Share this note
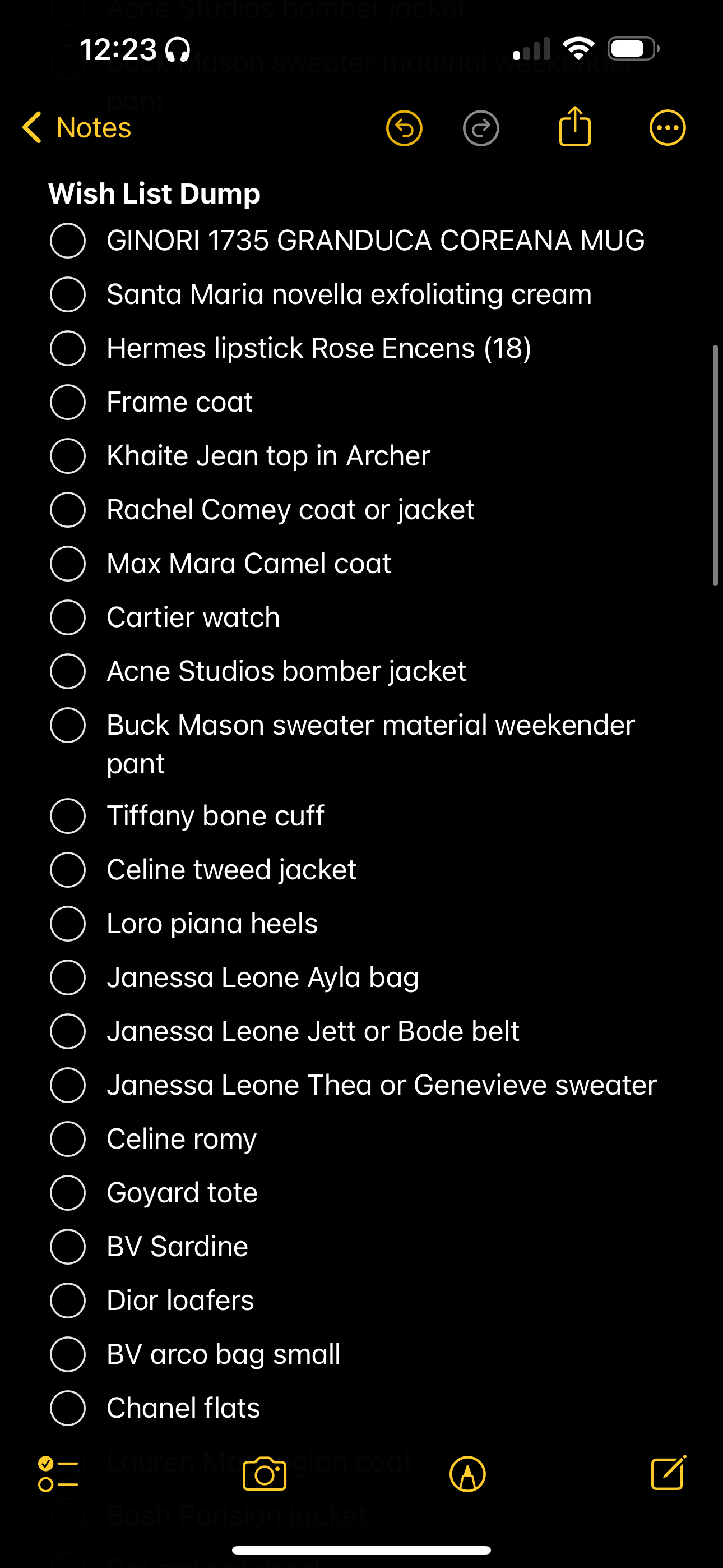The height and width of the screenshot is (1568, 723). click(x=575, y=126)
